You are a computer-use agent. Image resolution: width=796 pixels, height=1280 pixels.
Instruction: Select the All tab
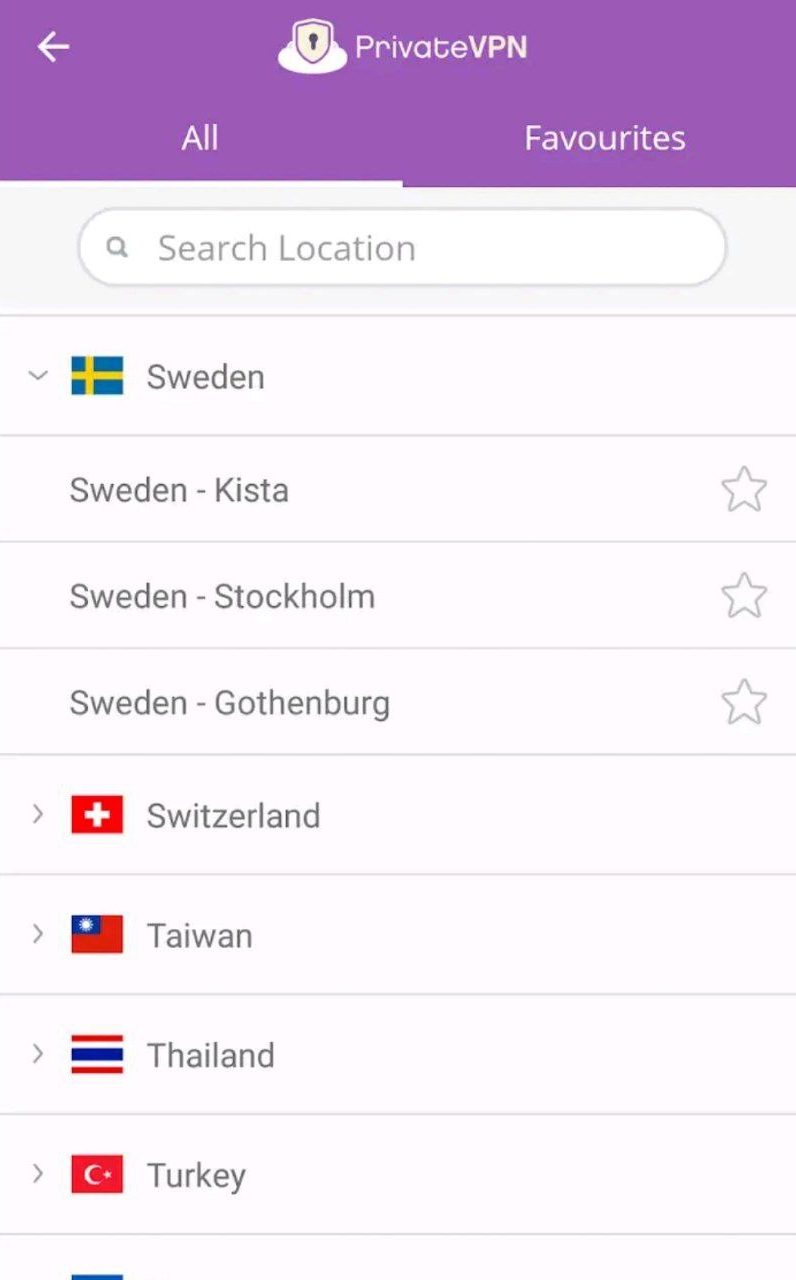[200, 138]
